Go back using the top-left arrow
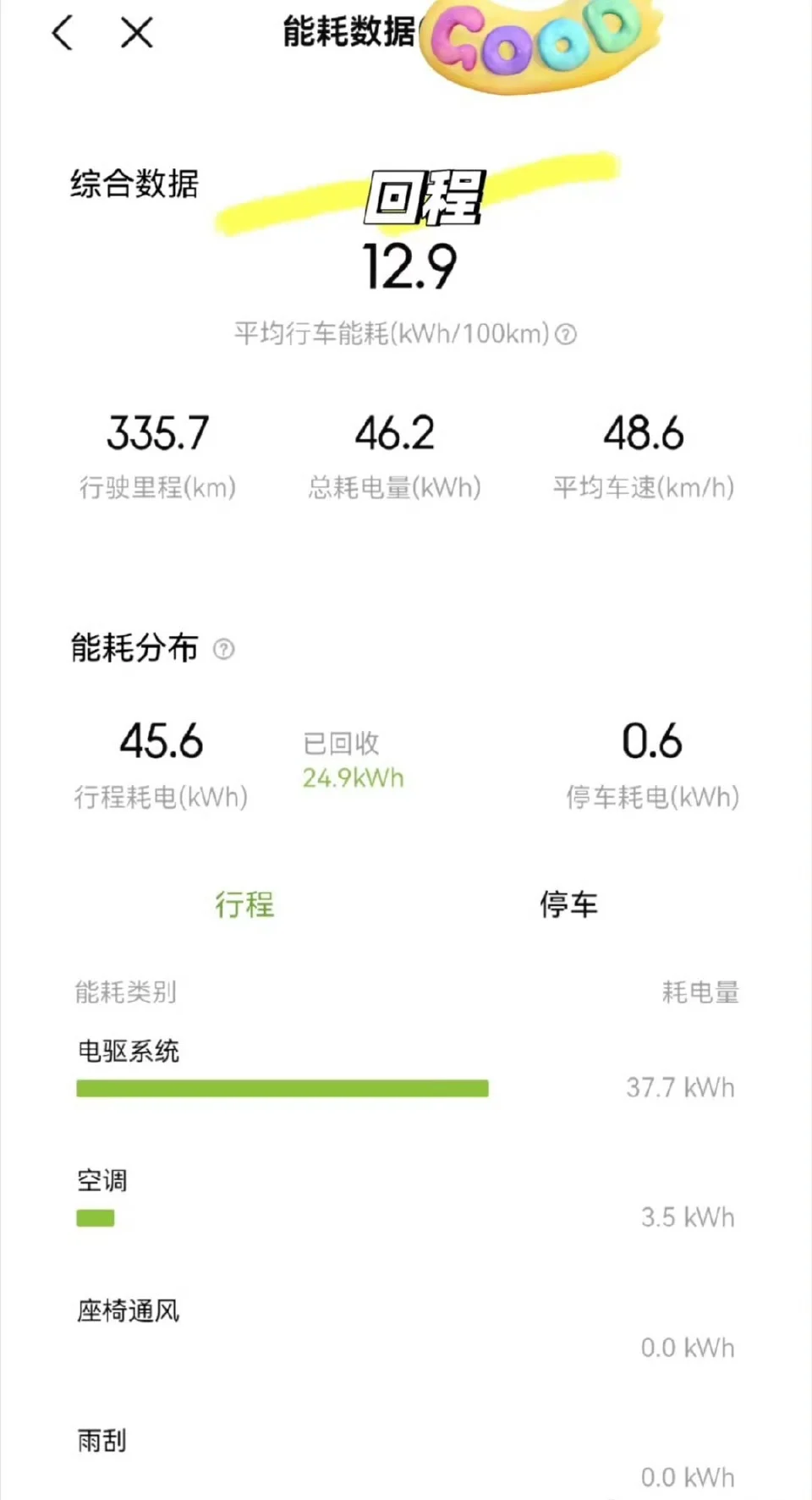812x1500 pixels. click(x=63, y=34)
